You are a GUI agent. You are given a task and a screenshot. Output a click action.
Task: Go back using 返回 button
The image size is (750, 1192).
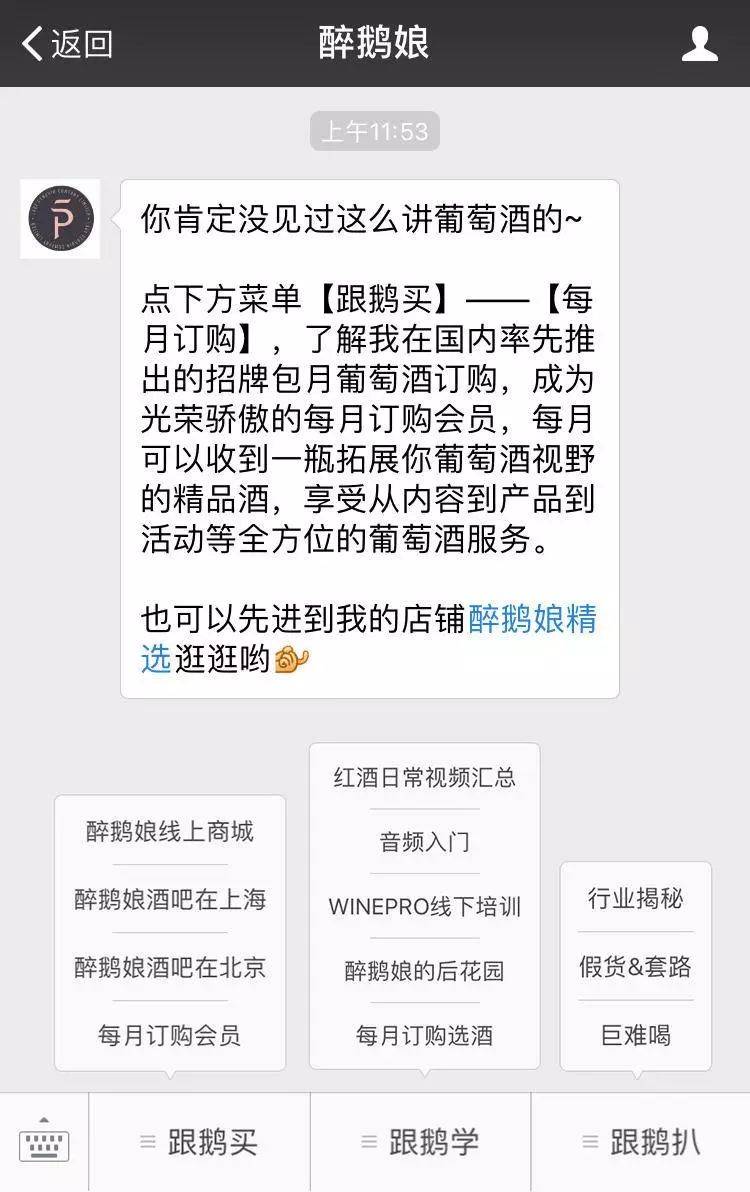(x=68, y=44)
